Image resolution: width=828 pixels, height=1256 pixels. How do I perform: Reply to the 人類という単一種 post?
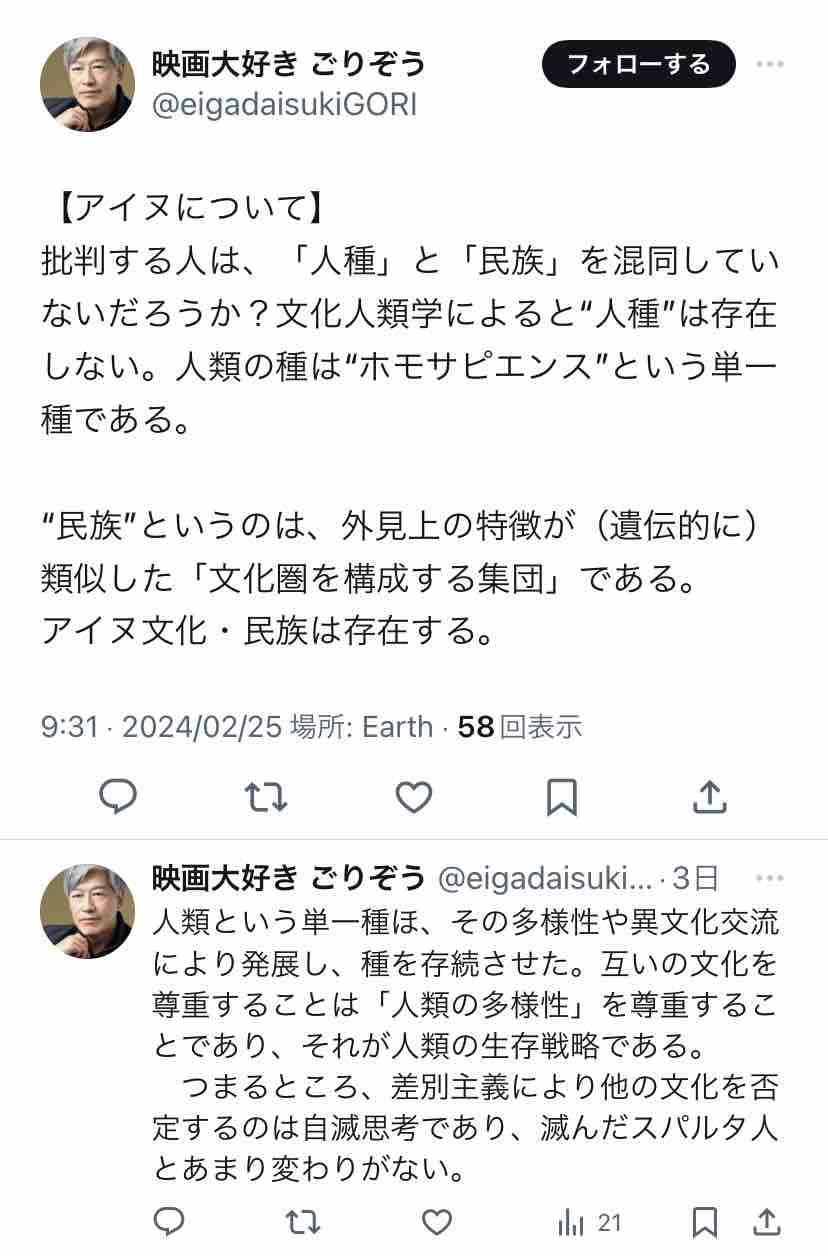coord(169,1221)
